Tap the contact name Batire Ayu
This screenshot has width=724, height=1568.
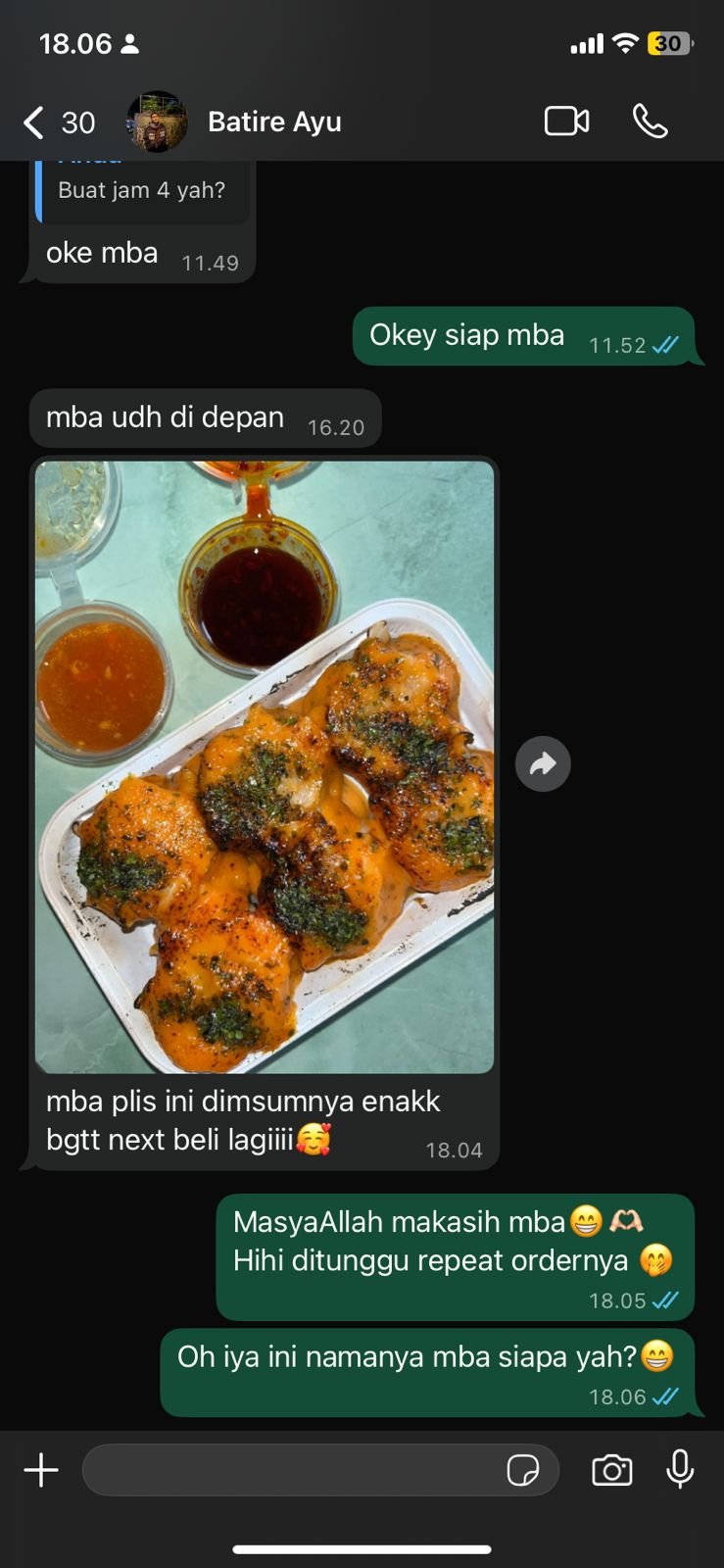[274, 122]
